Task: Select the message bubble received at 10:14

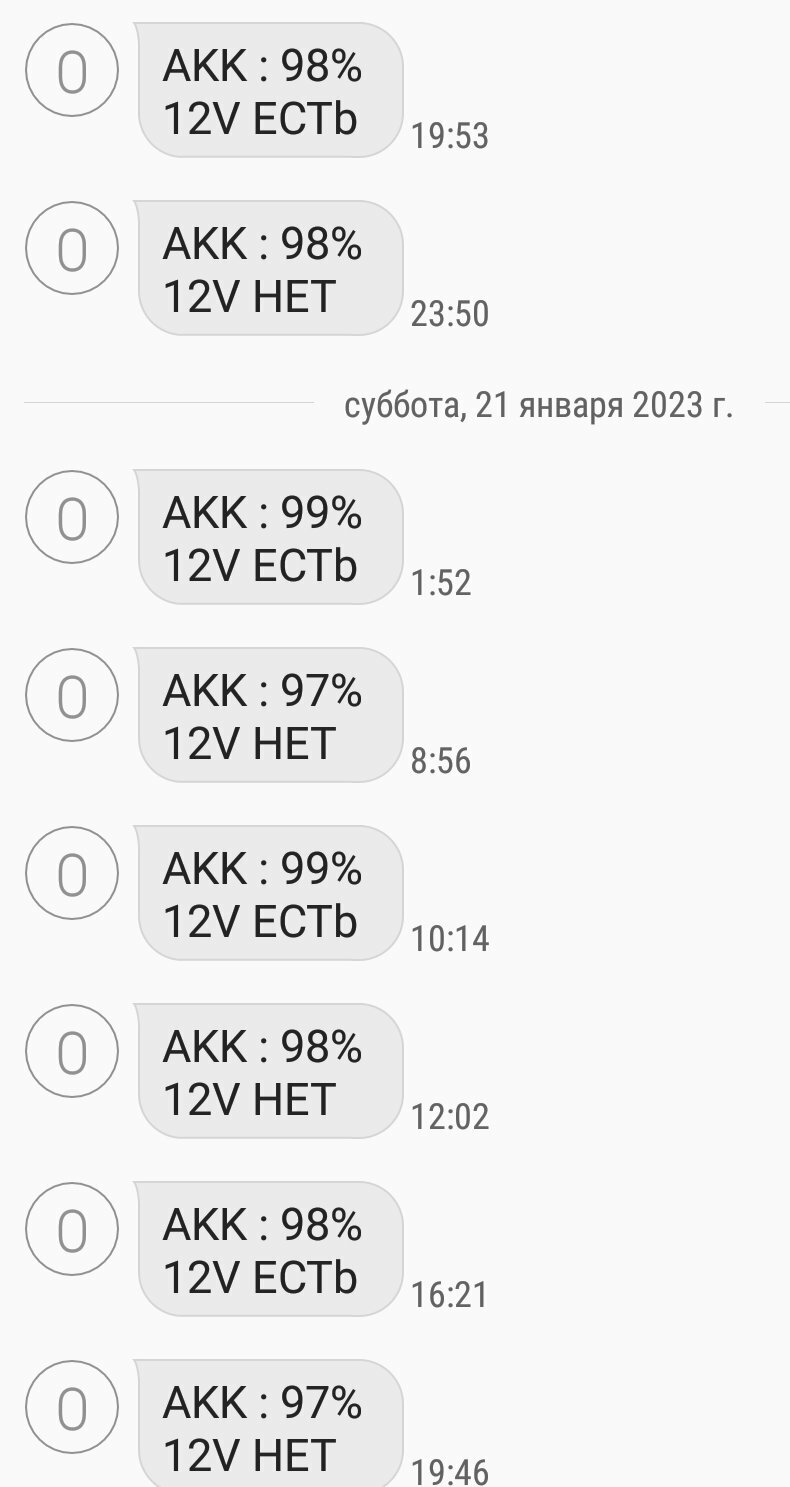Action: pyautogui.click(x=270, y=893)
